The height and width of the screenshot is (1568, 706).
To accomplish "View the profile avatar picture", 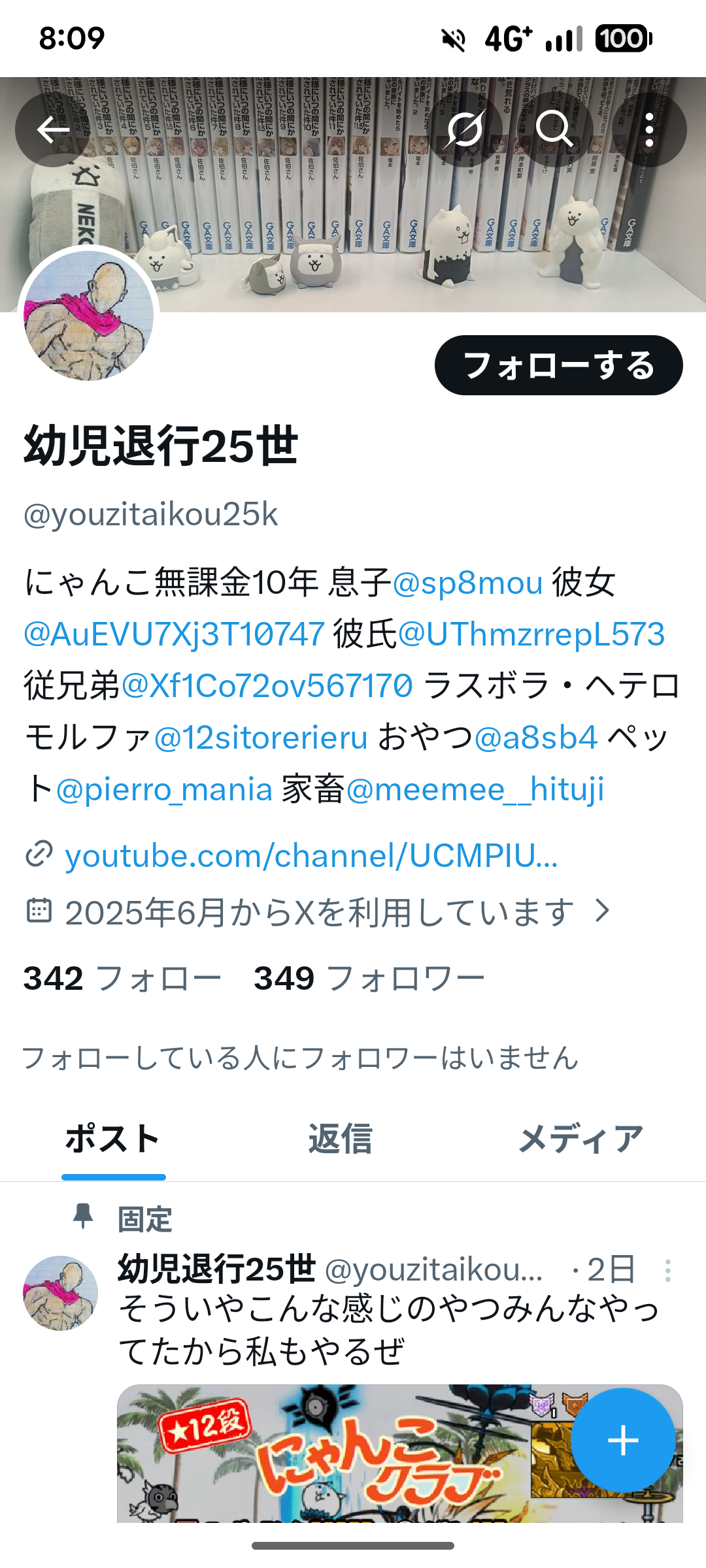I will [88, 316].
